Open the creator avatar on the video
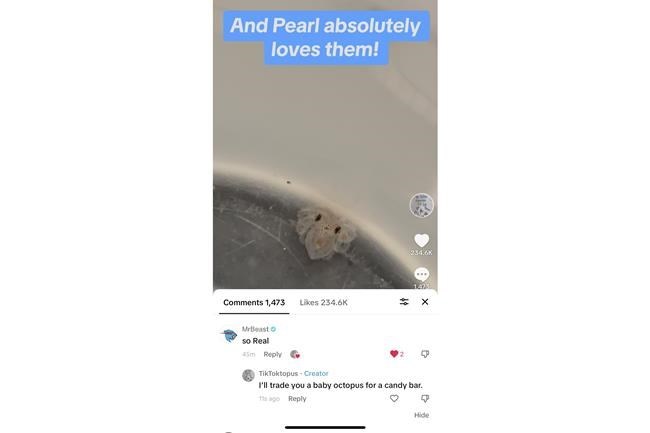Image resolution: width=650 pixels, height=433 pixels. (422, 205)
